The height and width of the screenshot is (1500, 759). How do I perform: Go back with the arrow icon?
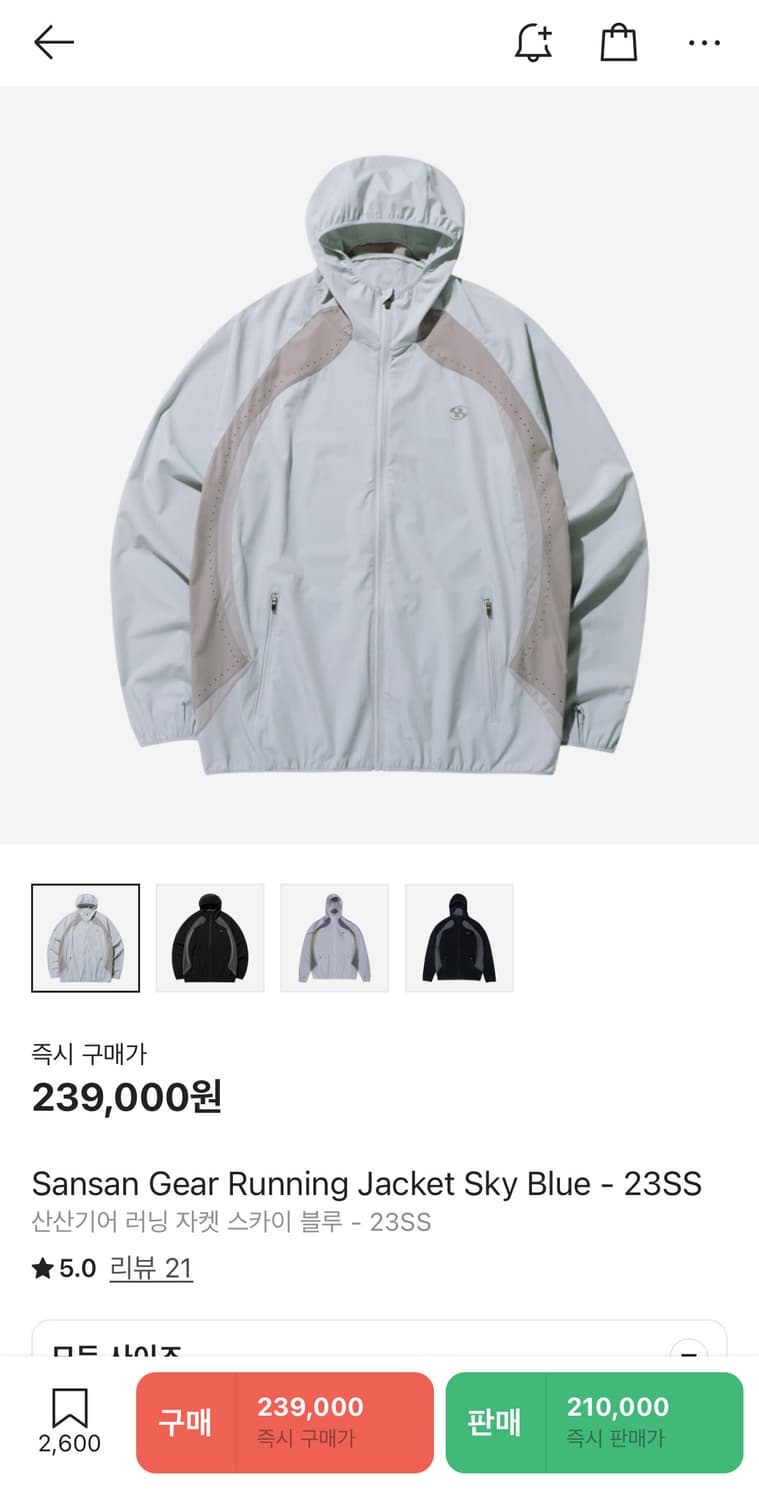tap(54, 42)
